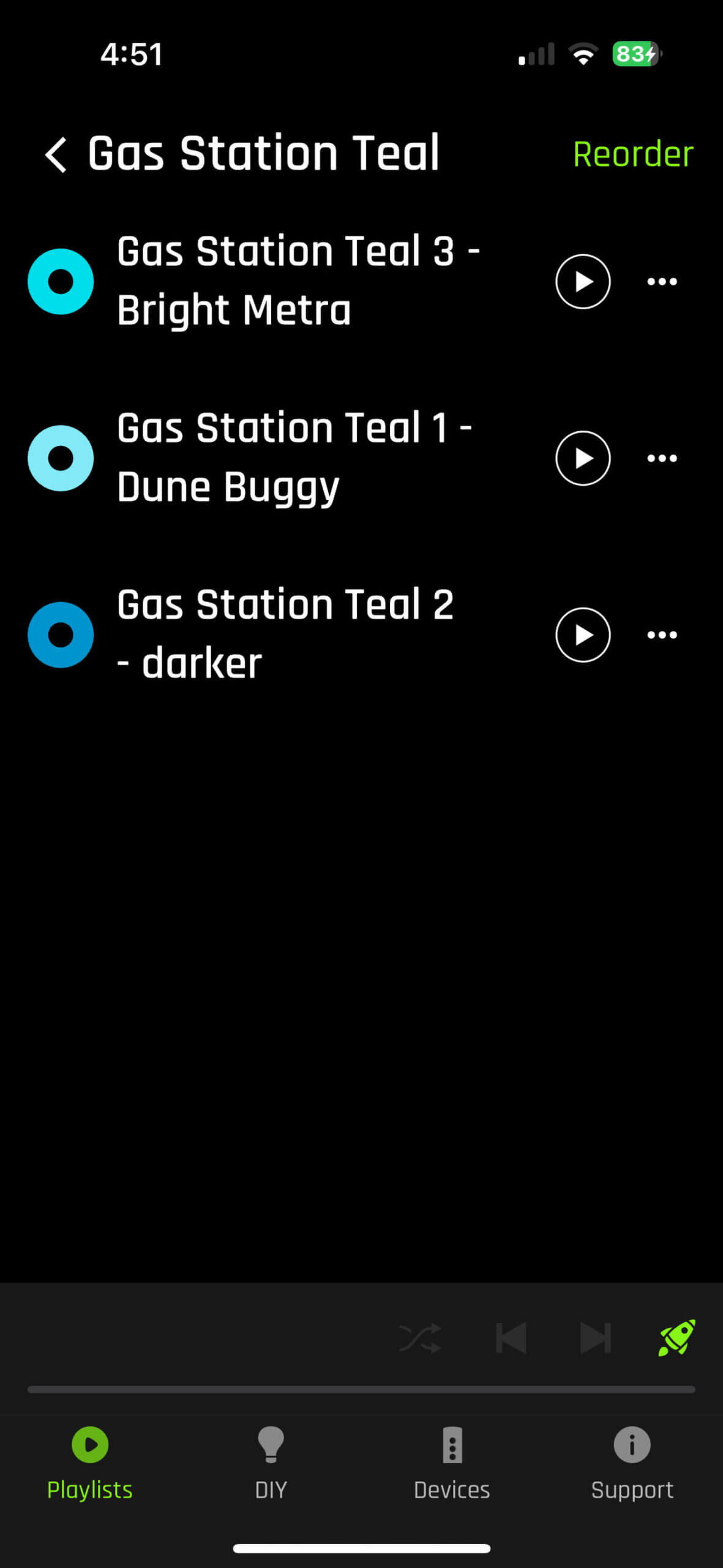Play Gas Station Teal 3 - Bright Metra
723x1568 pixels.
tap(582, 282)
